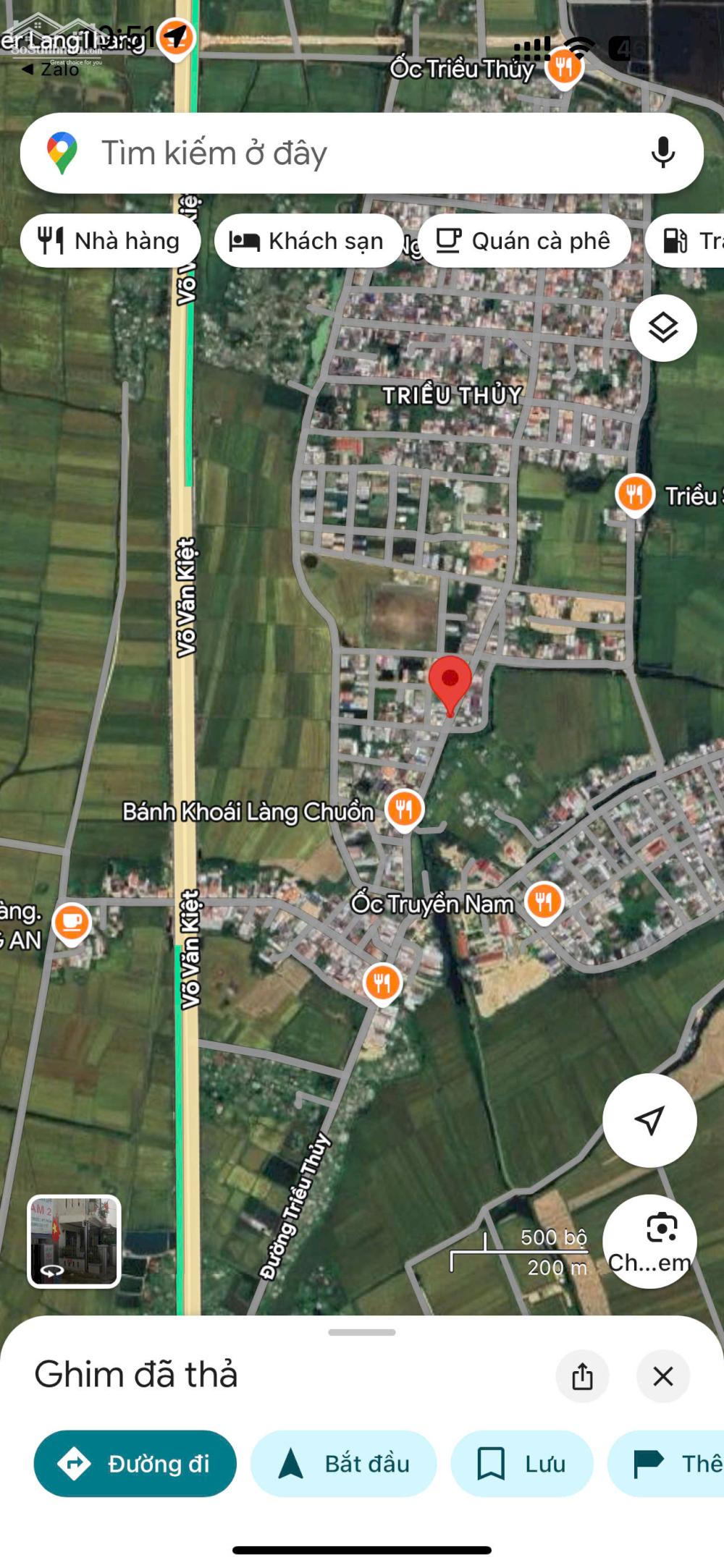Share the dropped pin
The image size is (724, 1568).
pos(582,1376)
